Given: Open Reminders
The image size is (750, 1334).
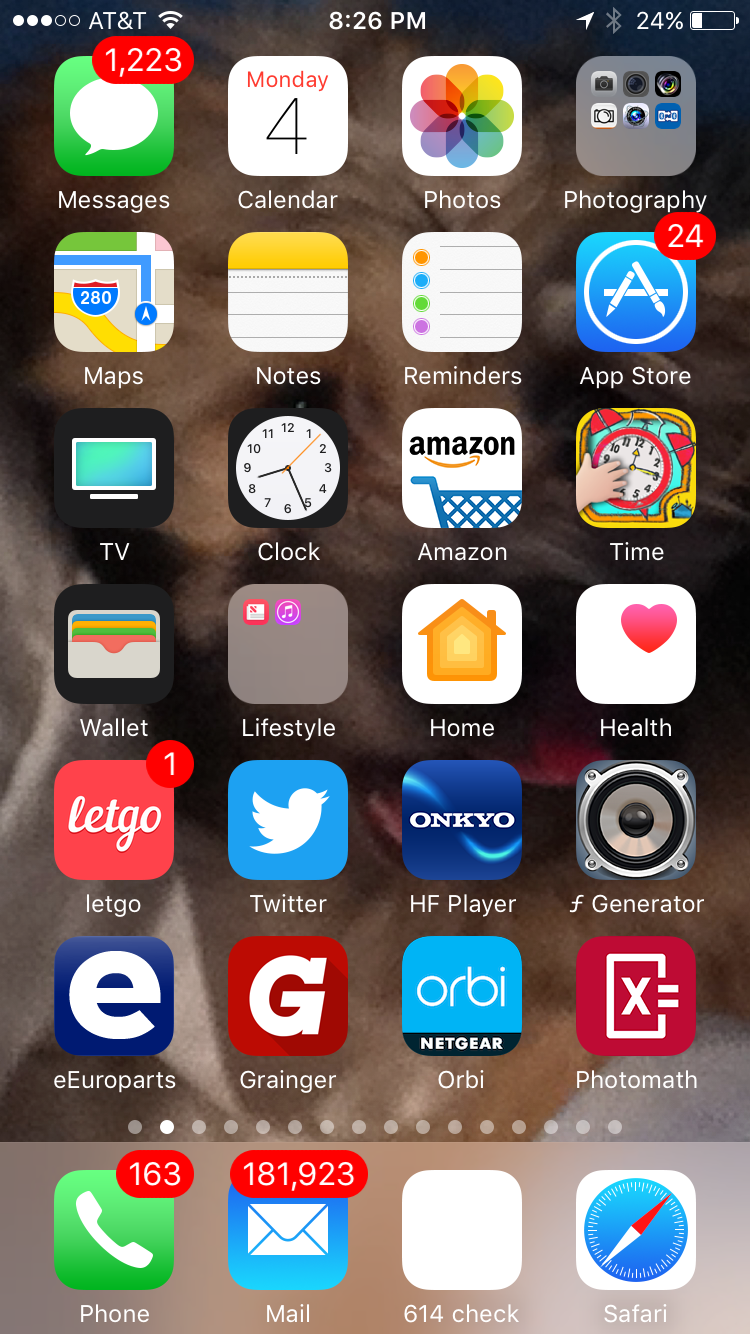Looking at the screenshot, I should (462, 292).
